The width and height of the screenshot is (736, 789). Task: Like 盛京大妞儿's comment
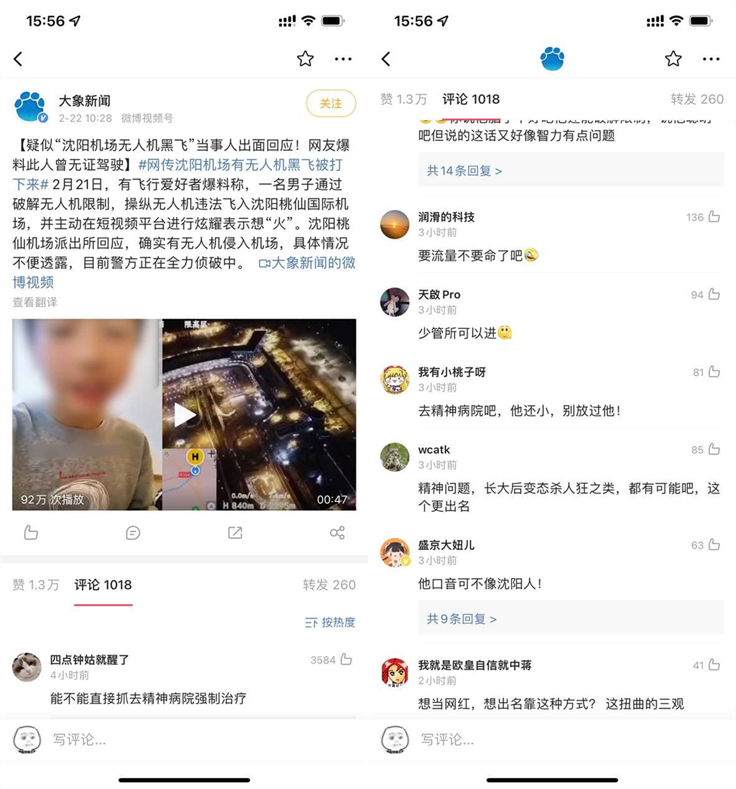714,545
